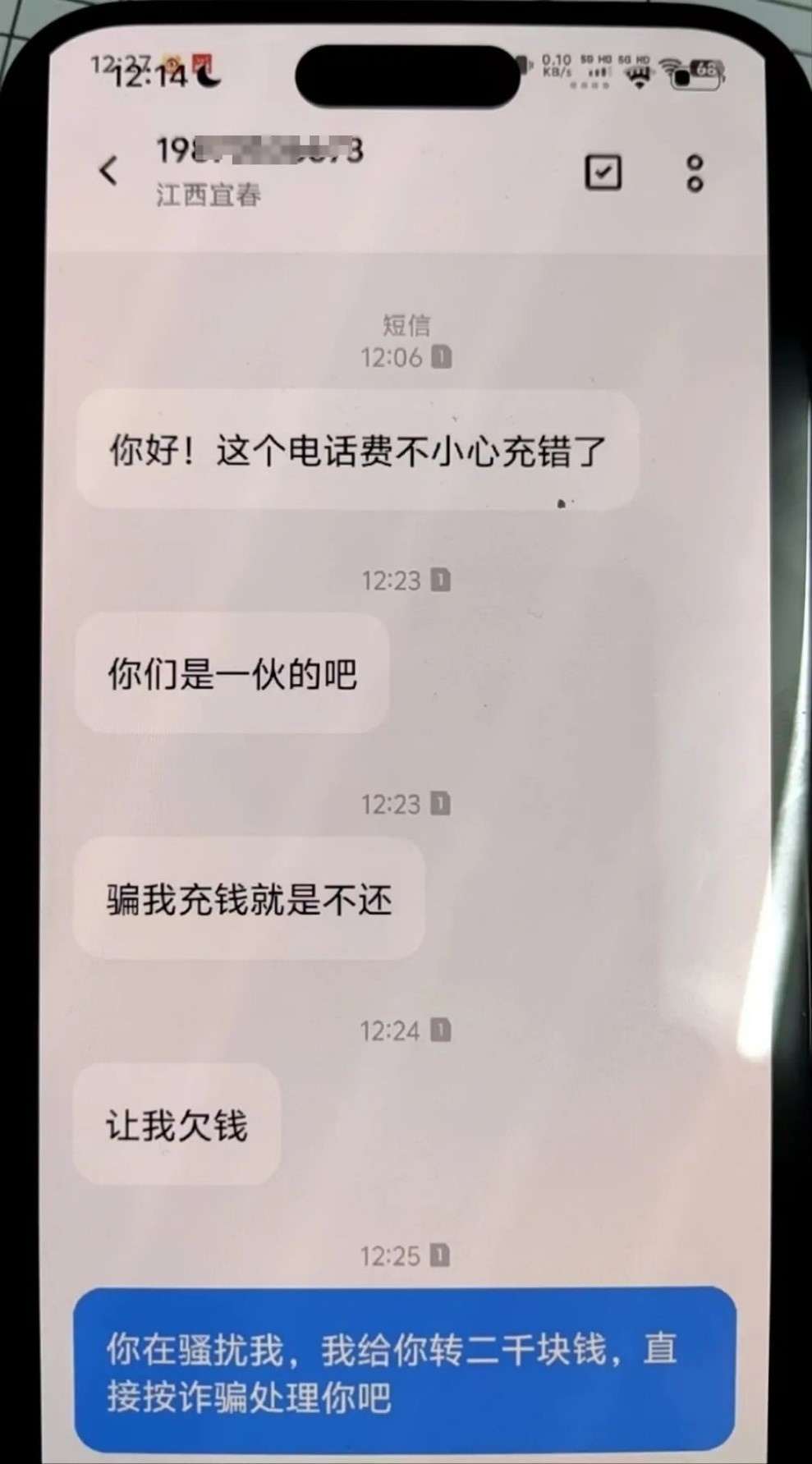Tap the multi-select checkbox icon
Image resolution: width=812 pixels, height=1464 pixels.
603,172
